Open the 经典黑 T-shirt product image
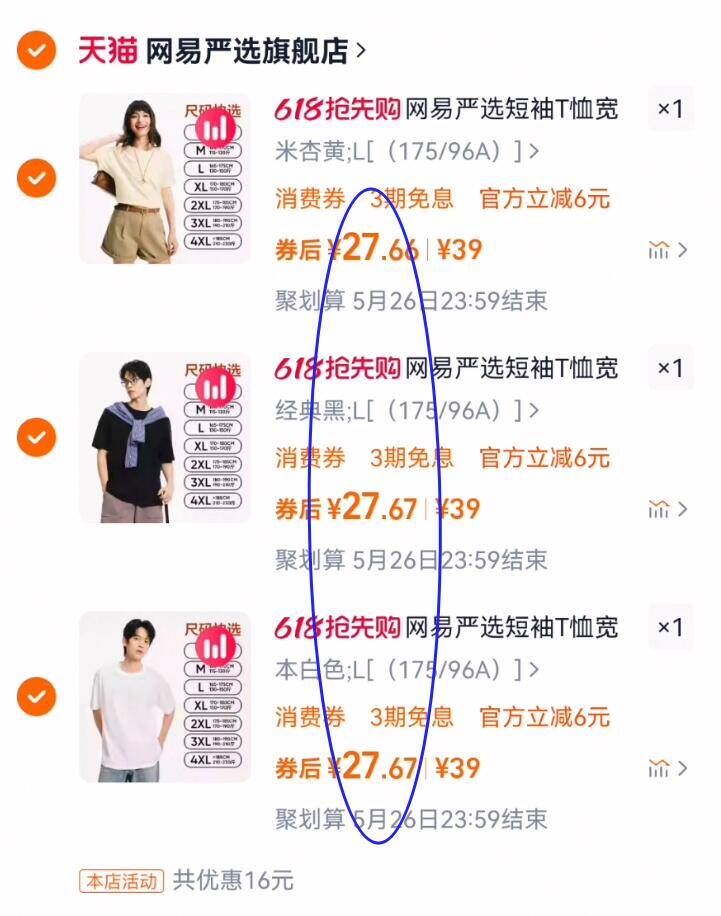 pyautogui.click(x=165, y=437)
